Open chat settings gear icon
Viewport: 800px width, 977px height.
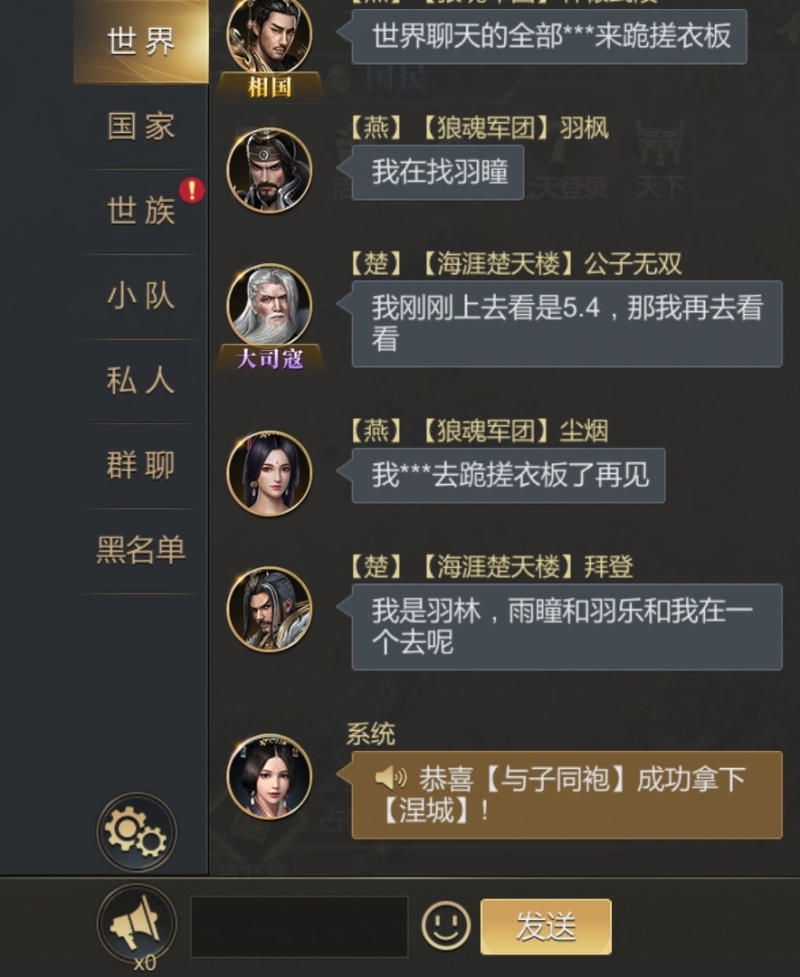tap(136, 832)
